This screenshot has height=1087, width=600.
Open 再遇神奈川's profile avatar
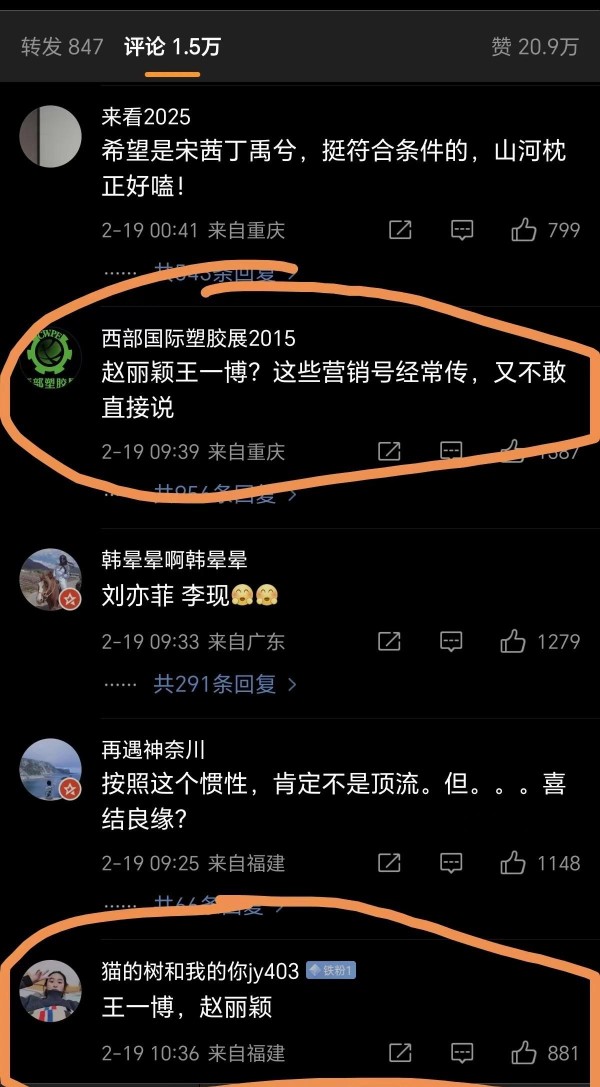pos(51,769)
